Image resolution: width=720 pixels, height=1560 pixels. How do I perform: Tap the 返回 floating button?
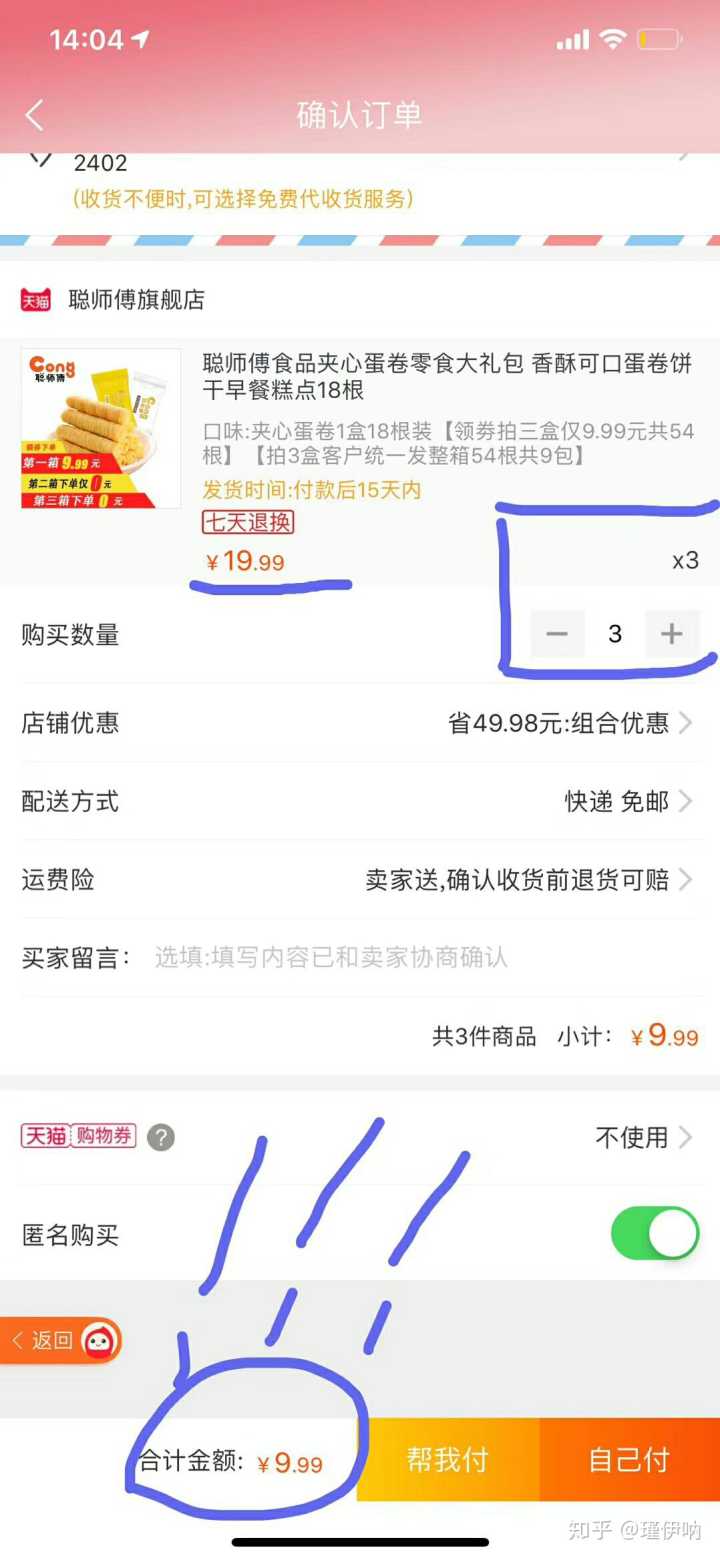coord(60,1341)
